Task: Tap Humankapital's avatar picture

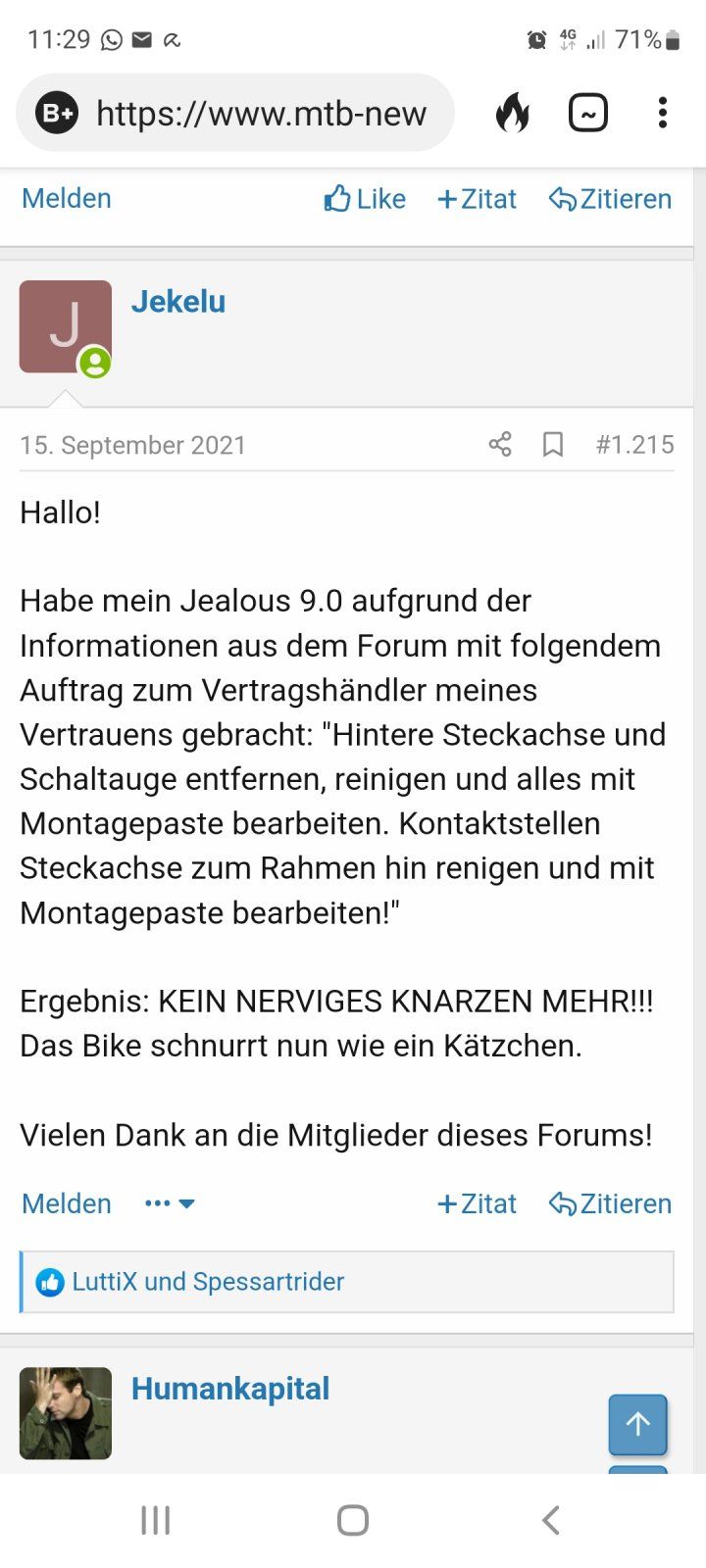Action: pos(65,1413)
